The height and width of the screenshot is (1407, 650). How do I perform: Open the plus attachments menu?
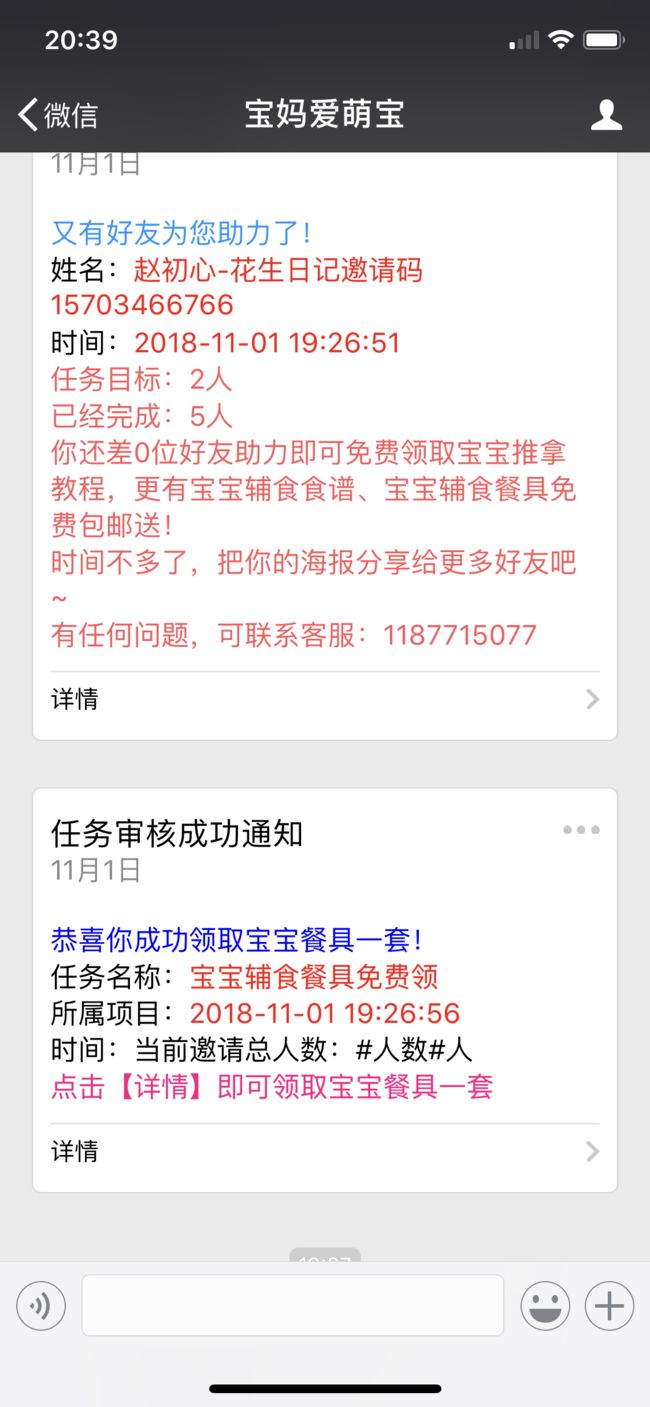[x=609, y=1306]
